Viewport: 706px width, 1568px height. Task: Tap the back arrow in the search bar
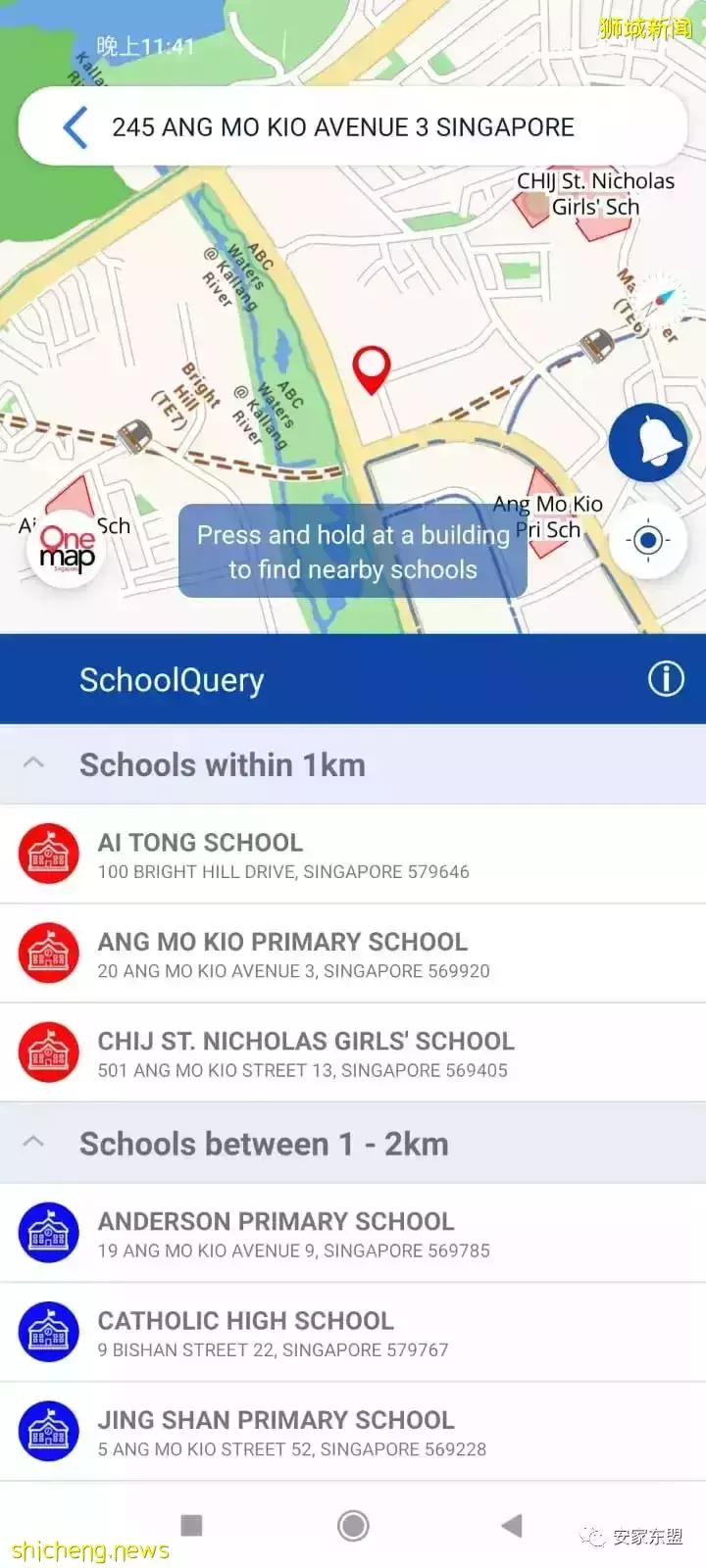pos(75,125)
